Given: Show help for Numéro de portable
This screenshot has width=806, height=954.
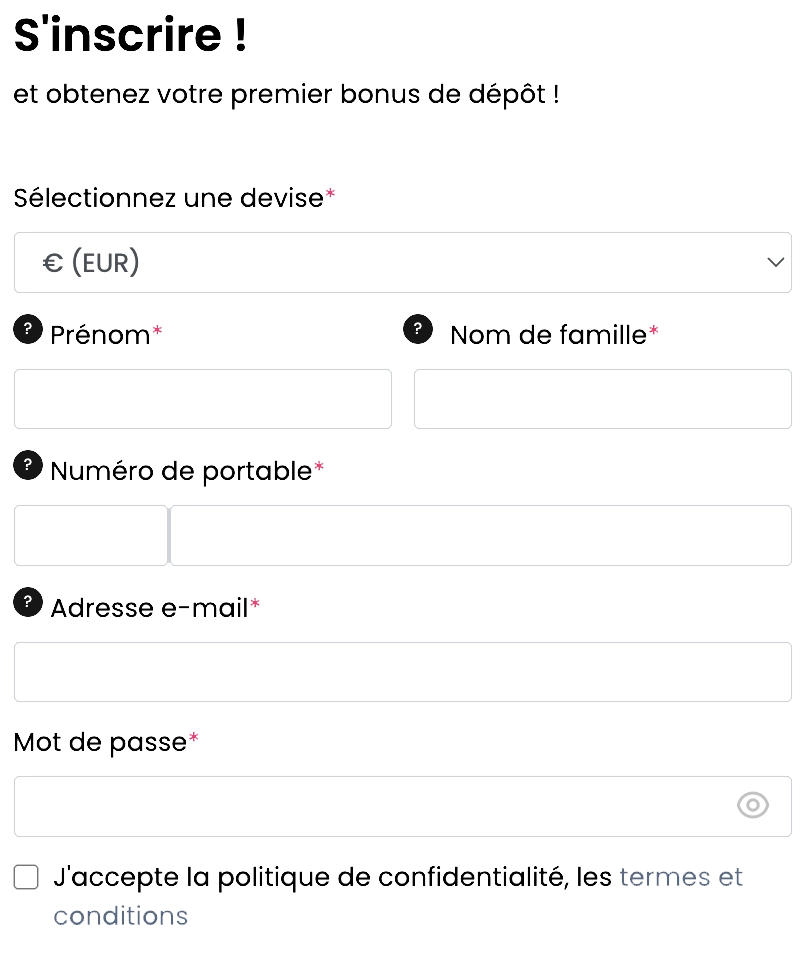Looking at the screenshot, I should click(x=27, y=464).
